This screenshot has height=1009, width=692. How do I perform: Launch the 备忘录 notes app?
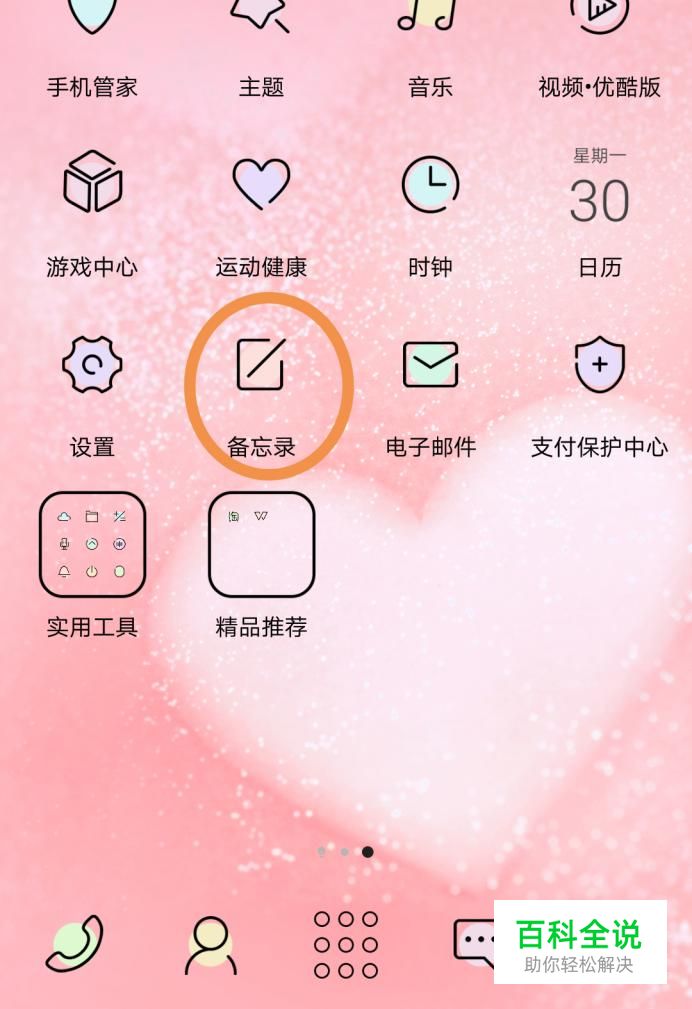[261, 364]
